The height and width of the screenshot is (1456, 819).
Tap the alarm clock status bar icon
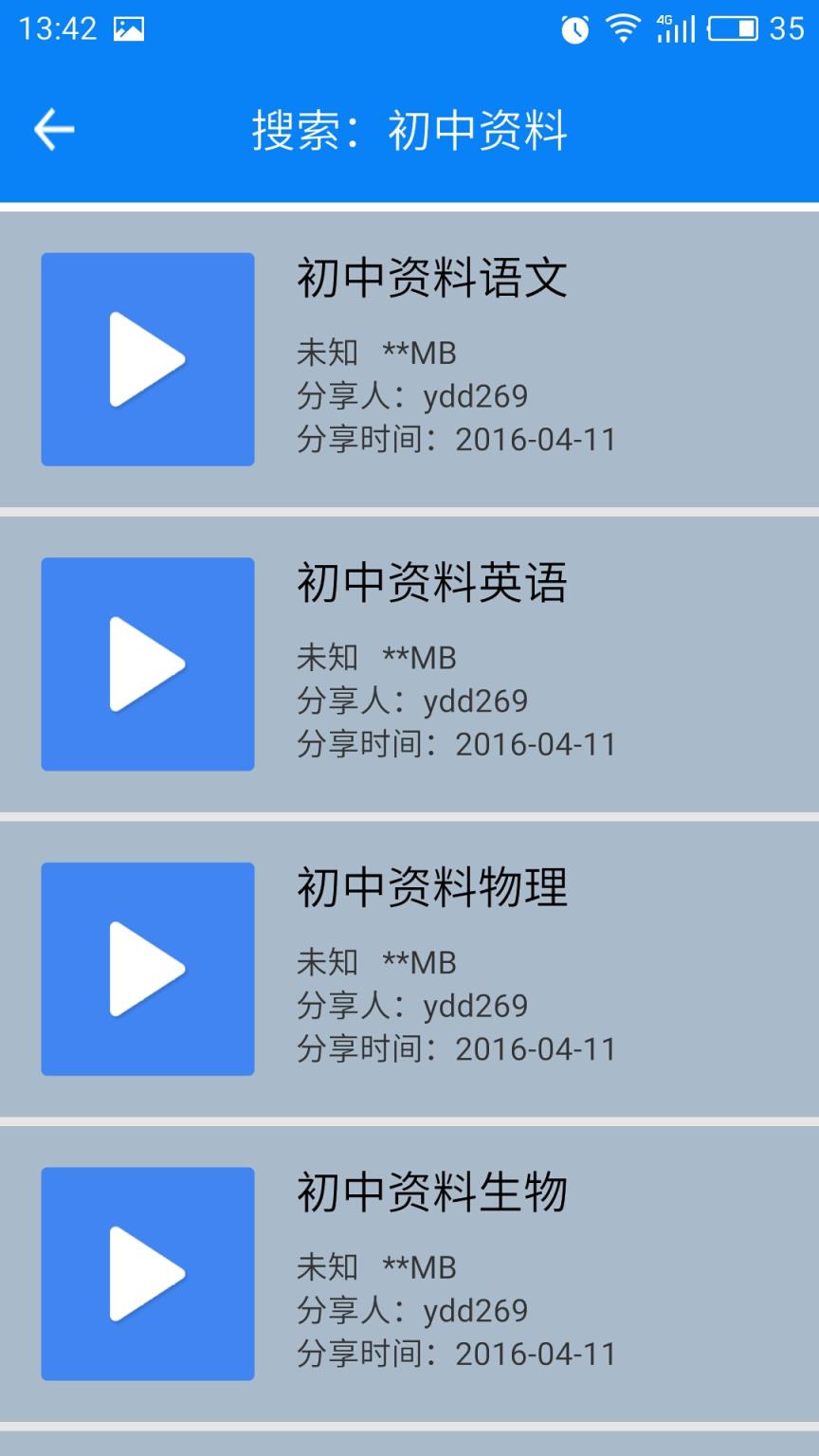573,28
